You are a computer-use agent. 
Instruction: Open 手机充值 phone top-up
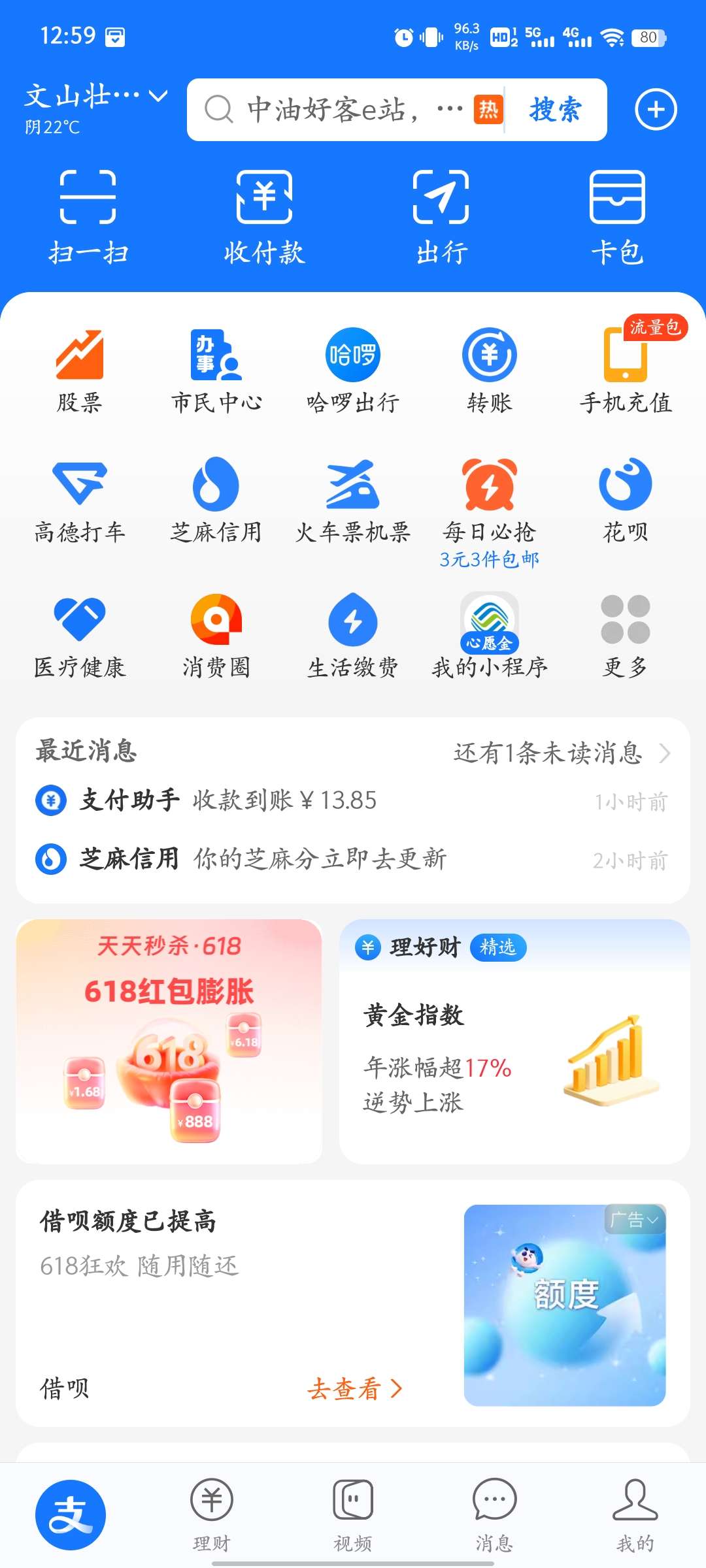point(626,370)
